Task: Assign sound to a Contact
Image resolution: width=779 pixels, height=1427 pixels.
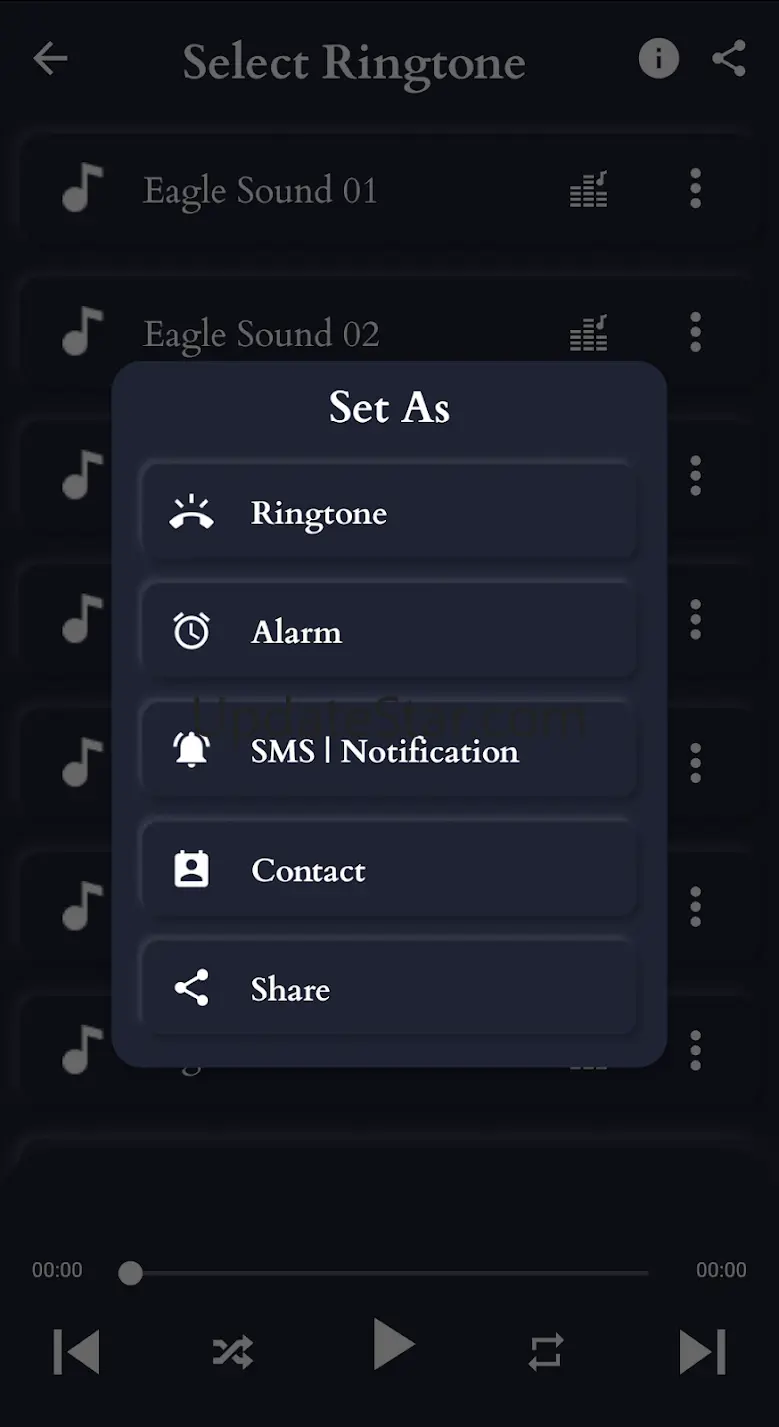Action: (388, 870)
